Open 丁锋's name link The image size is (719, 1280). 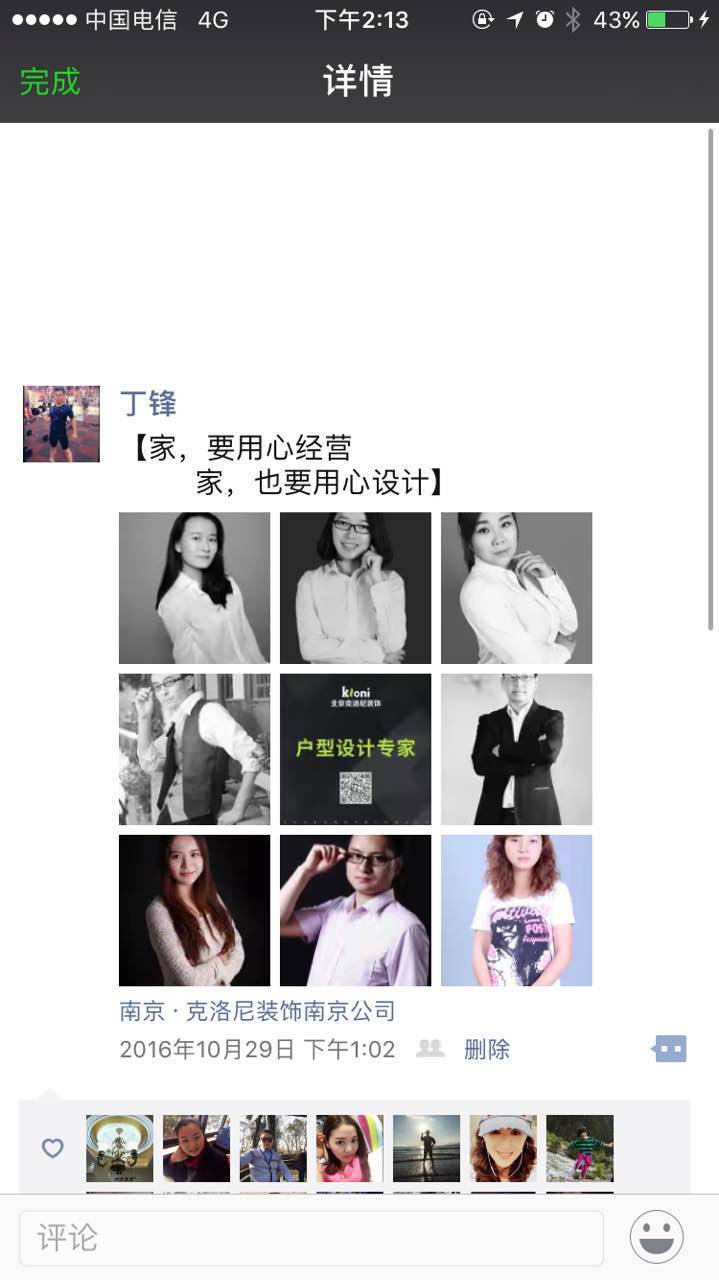click(148, 404)
